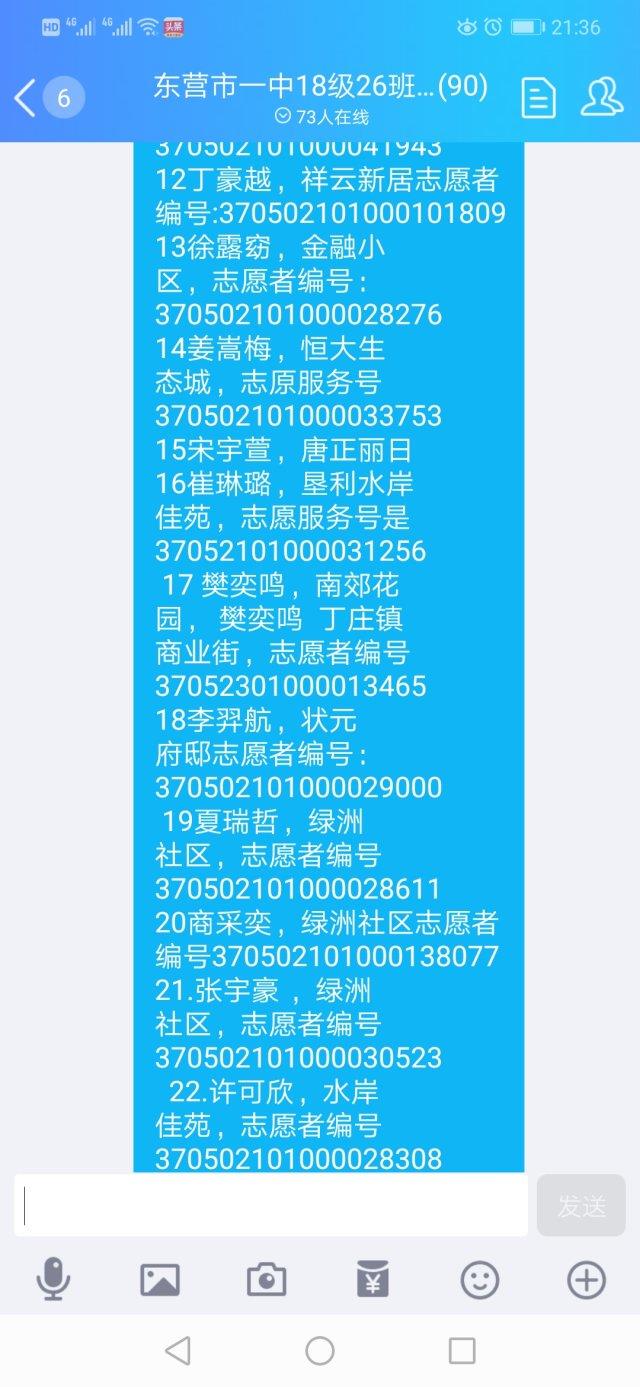Expand more options with the plus icon
Image resolution: width=640 pixels, height=1387 pixels.
coord(586,1279)
